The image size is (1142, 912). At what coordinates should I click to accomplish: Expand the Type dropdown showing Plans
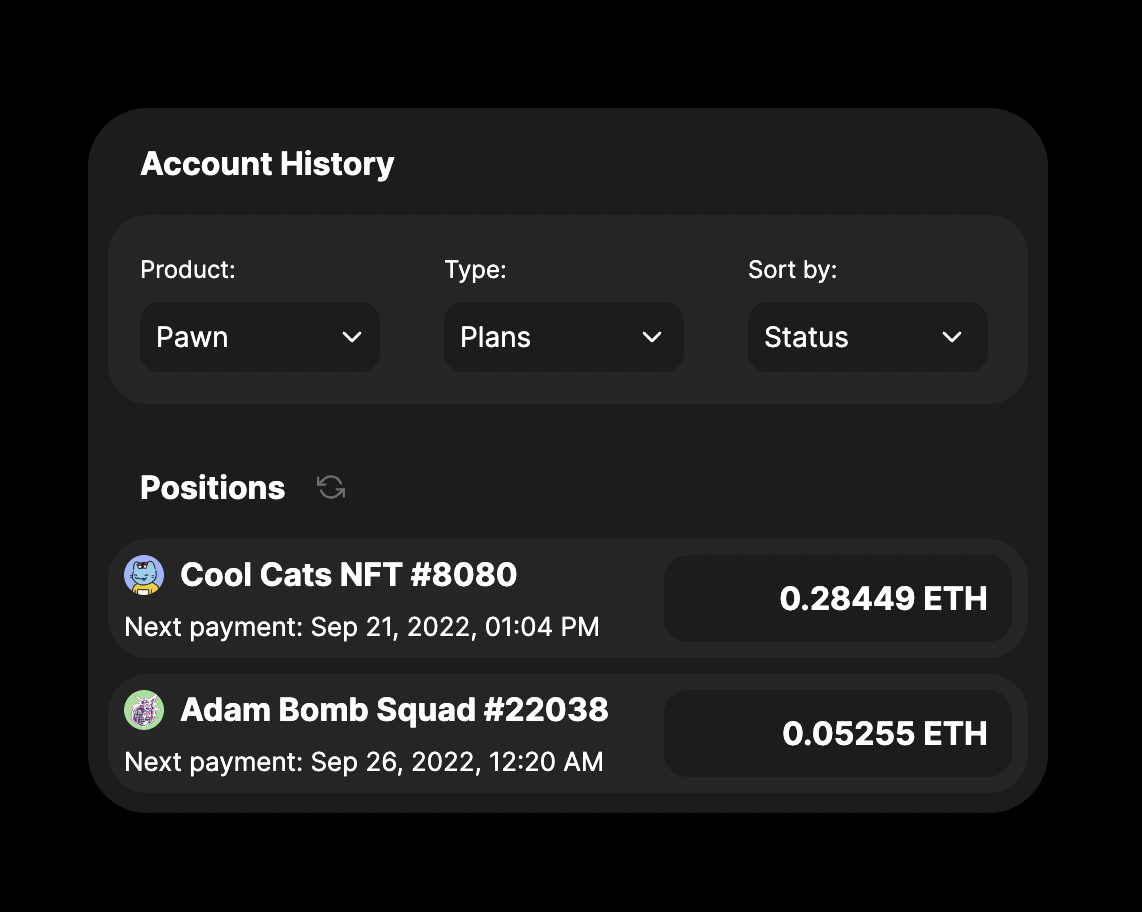click(x=563, y=337)
